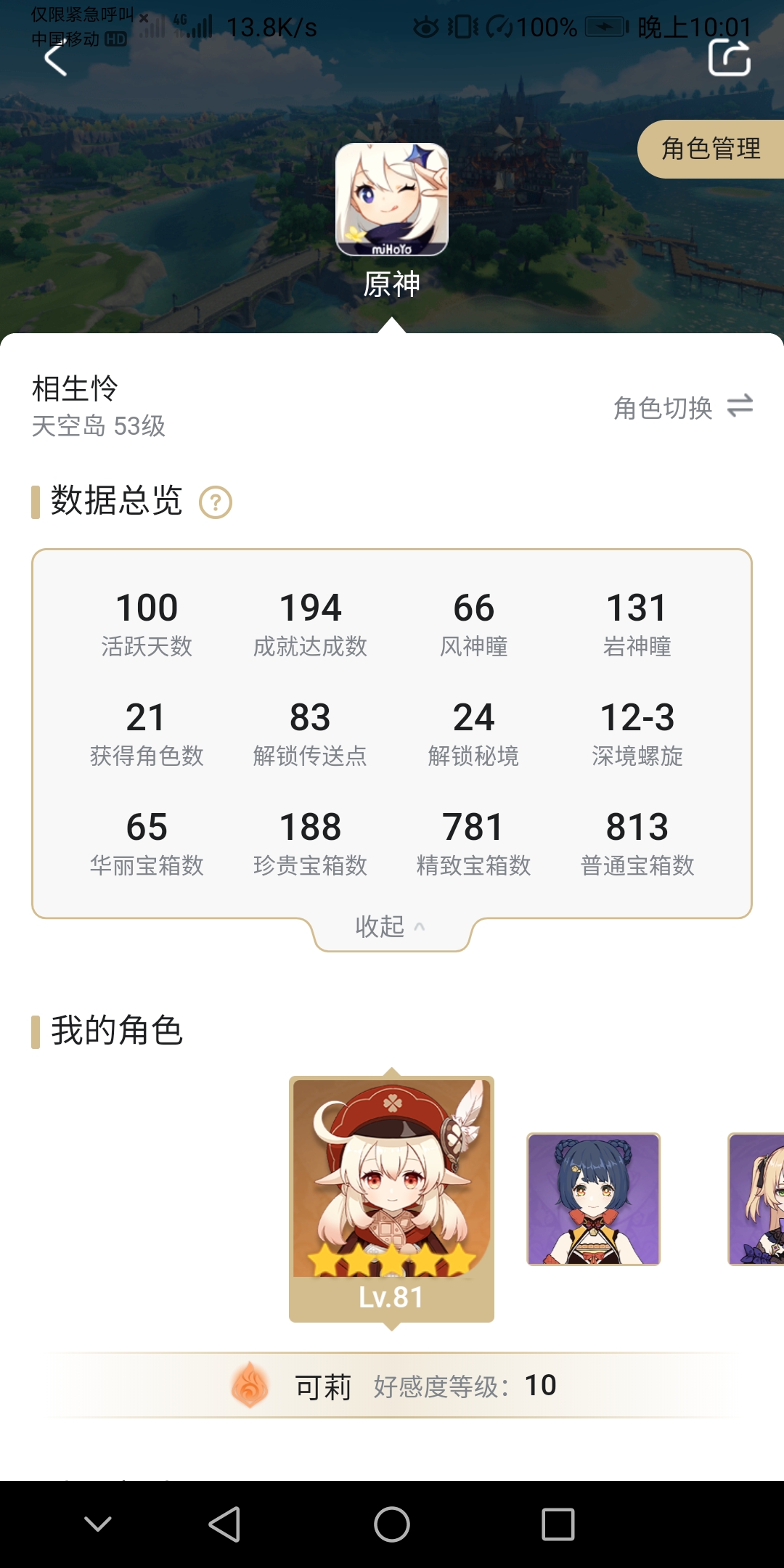Go to home screen via home button
Screen dimensions: 784x1568
pos(392,1524)
